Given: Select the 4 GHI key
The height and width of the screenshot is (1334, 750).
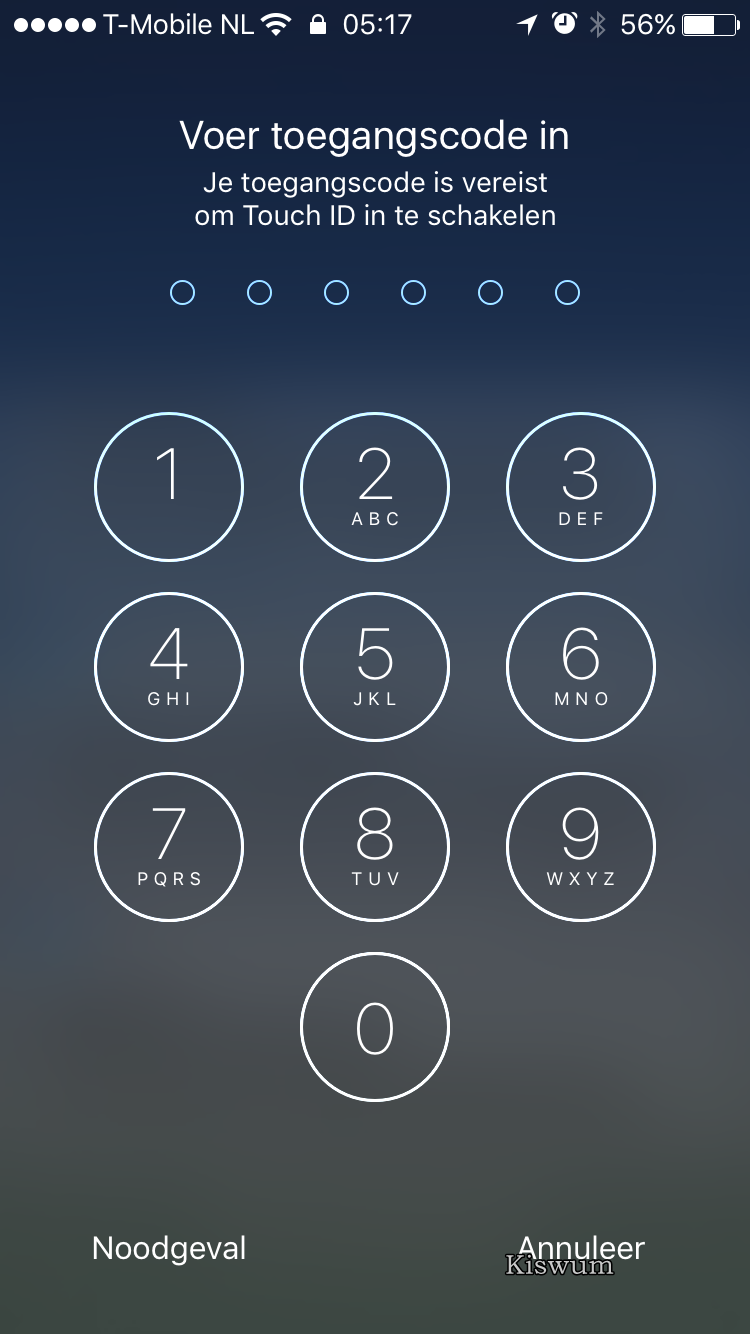Looking at the screenshot, I should [x=169, y=667].
